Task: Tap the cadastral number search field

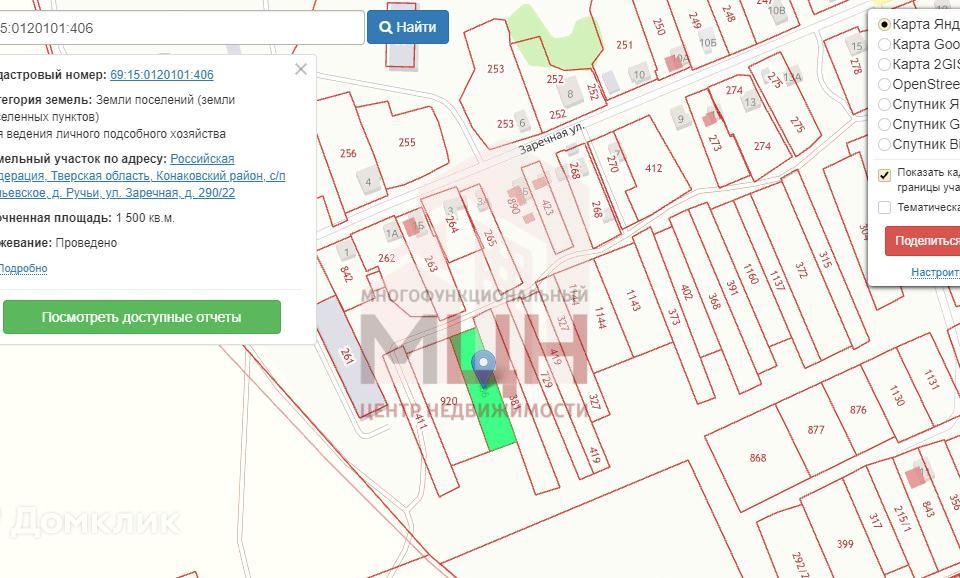Action: [x=180, y=28]
